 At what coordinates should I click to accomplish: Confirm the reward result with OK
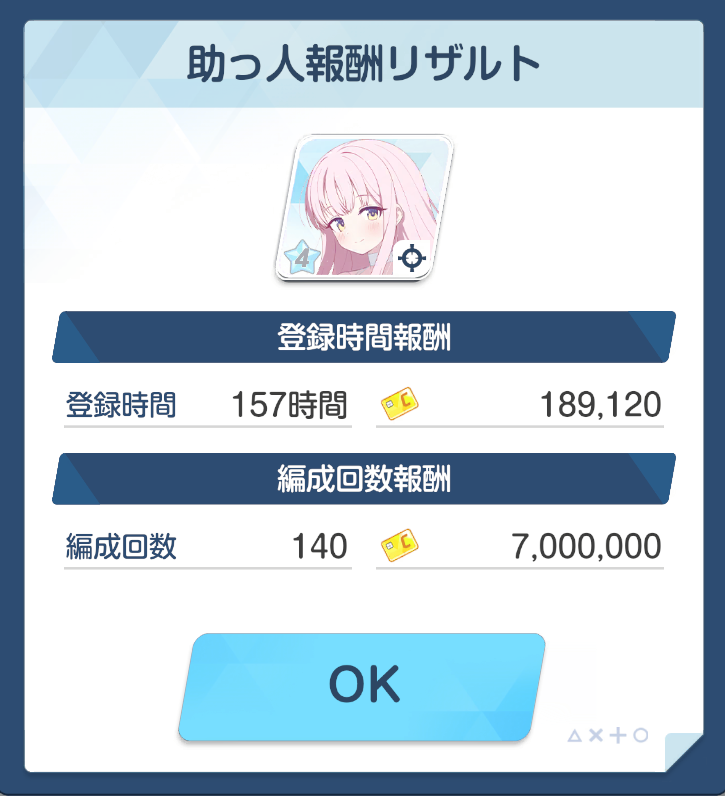click(363, 686)
